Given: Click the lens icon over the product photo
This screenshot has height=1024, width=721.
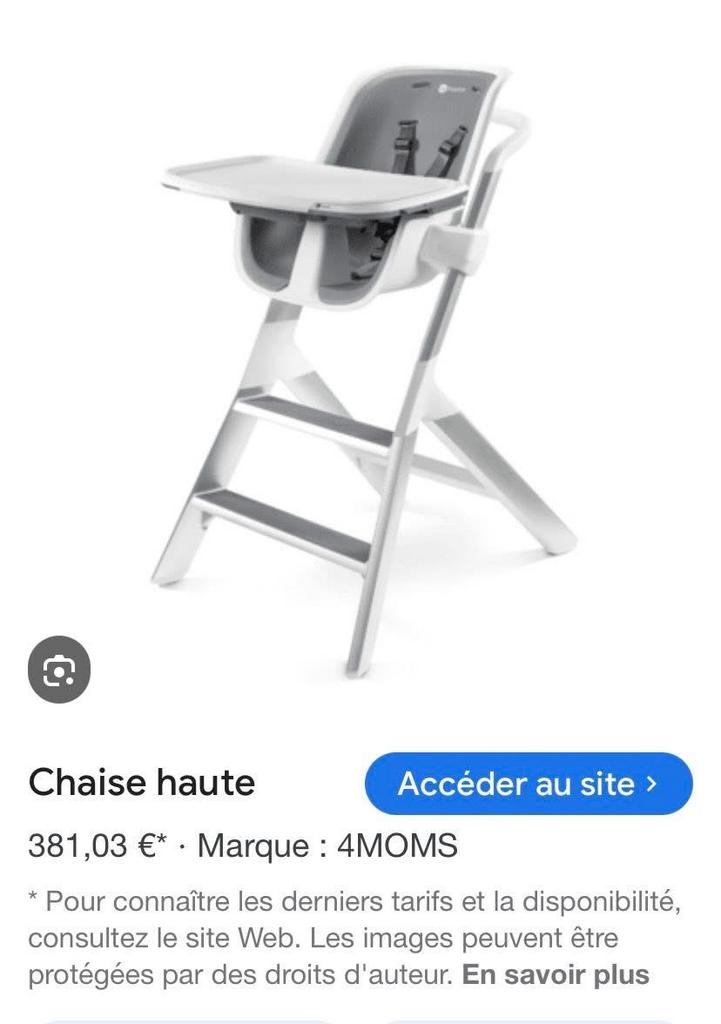Looking at the screenshot, I should pos(58,669).
